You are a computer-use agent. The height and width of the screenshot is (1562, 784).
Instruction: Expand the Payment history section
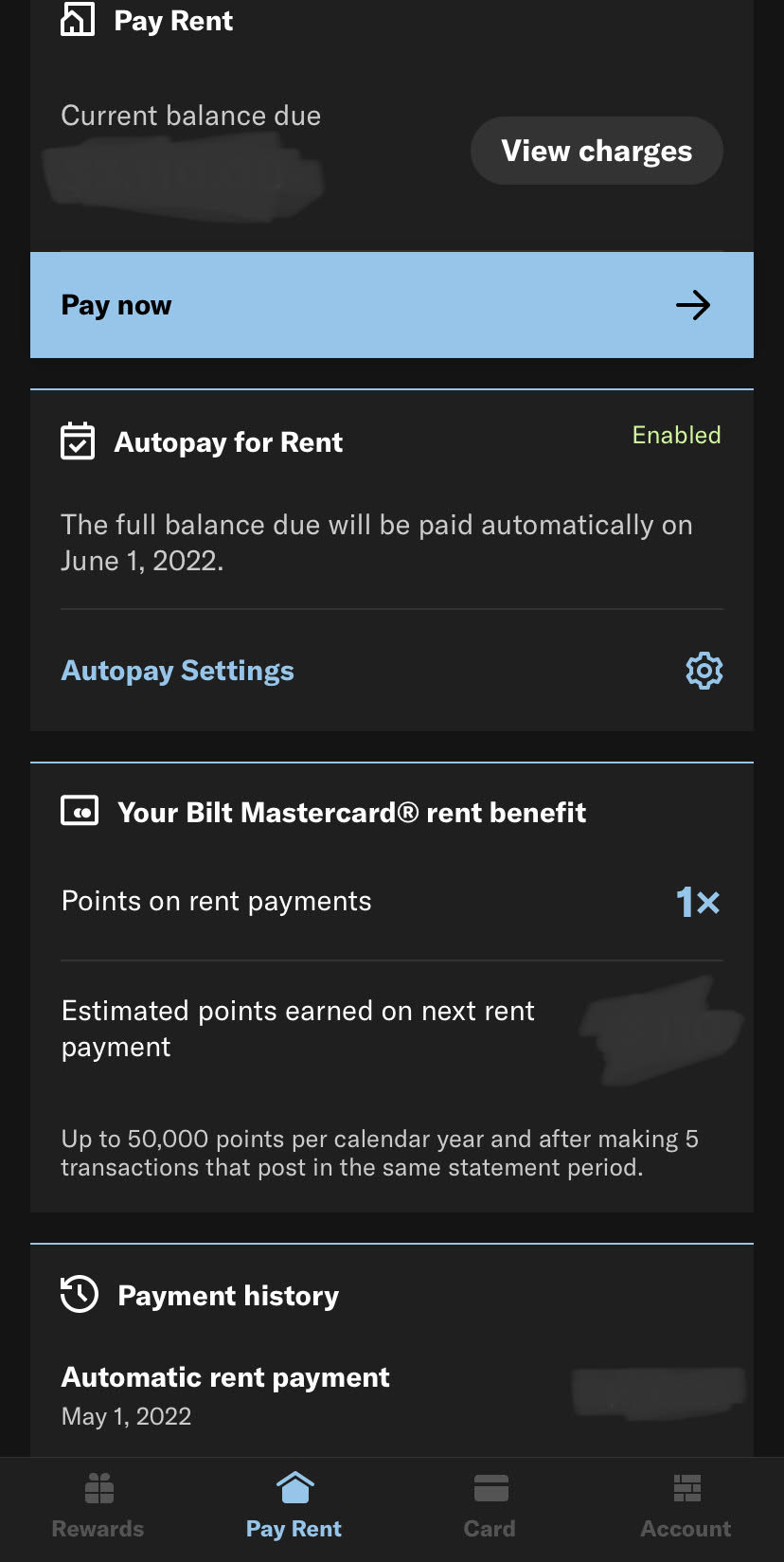(x=227, y=1295)
